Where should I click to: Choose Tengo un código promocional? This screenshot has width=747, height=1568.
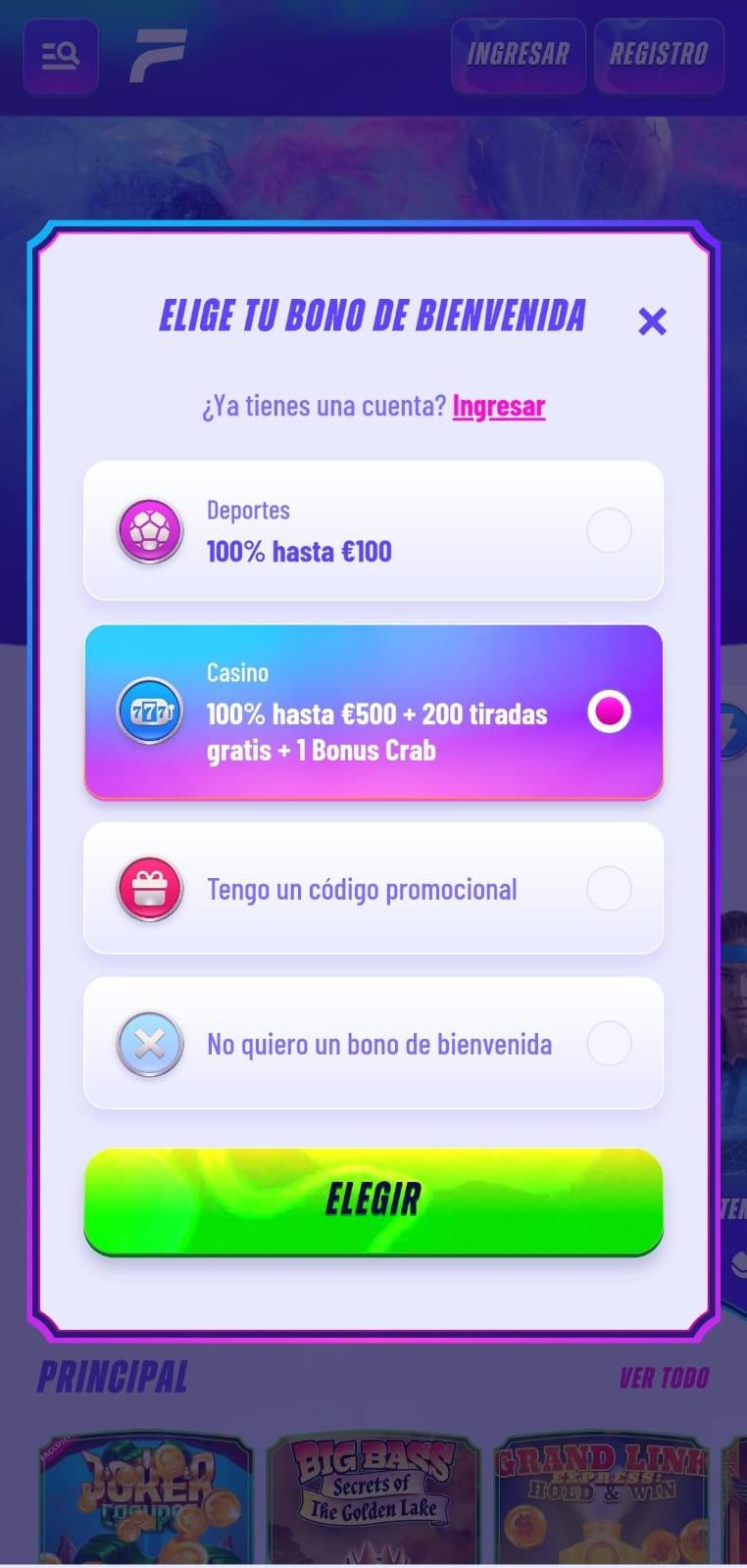(x=373, y=889)
